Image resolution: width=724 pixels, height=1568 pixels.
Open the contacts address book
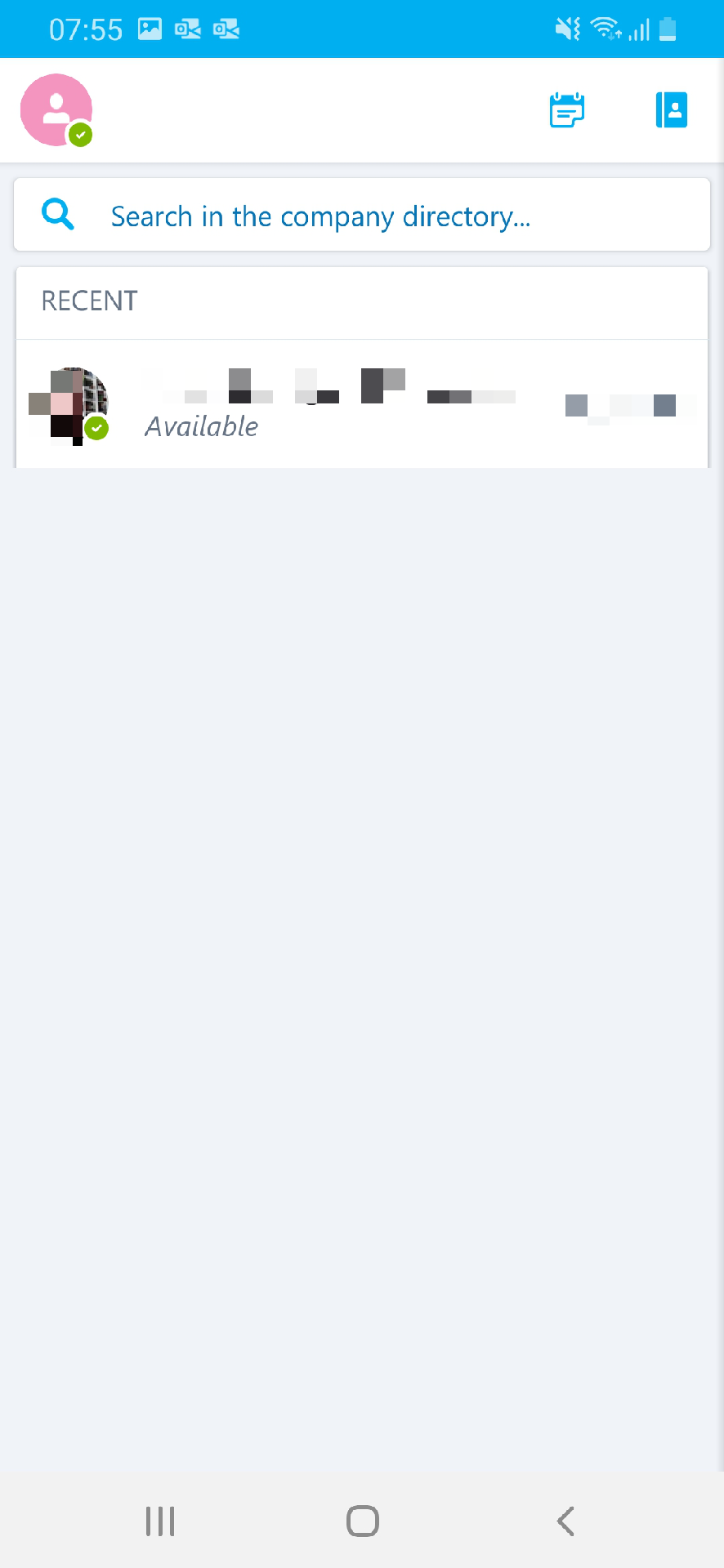[x=671, y=110]
